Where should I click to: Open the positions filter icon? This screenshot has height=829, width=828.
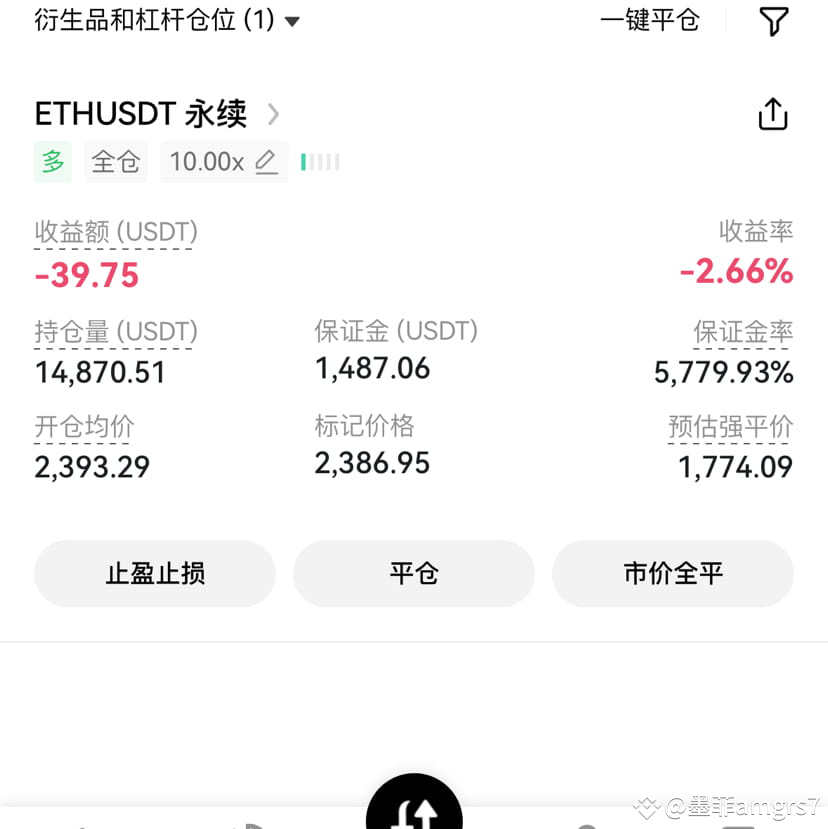pyautogui.click(x=774, y=21)
